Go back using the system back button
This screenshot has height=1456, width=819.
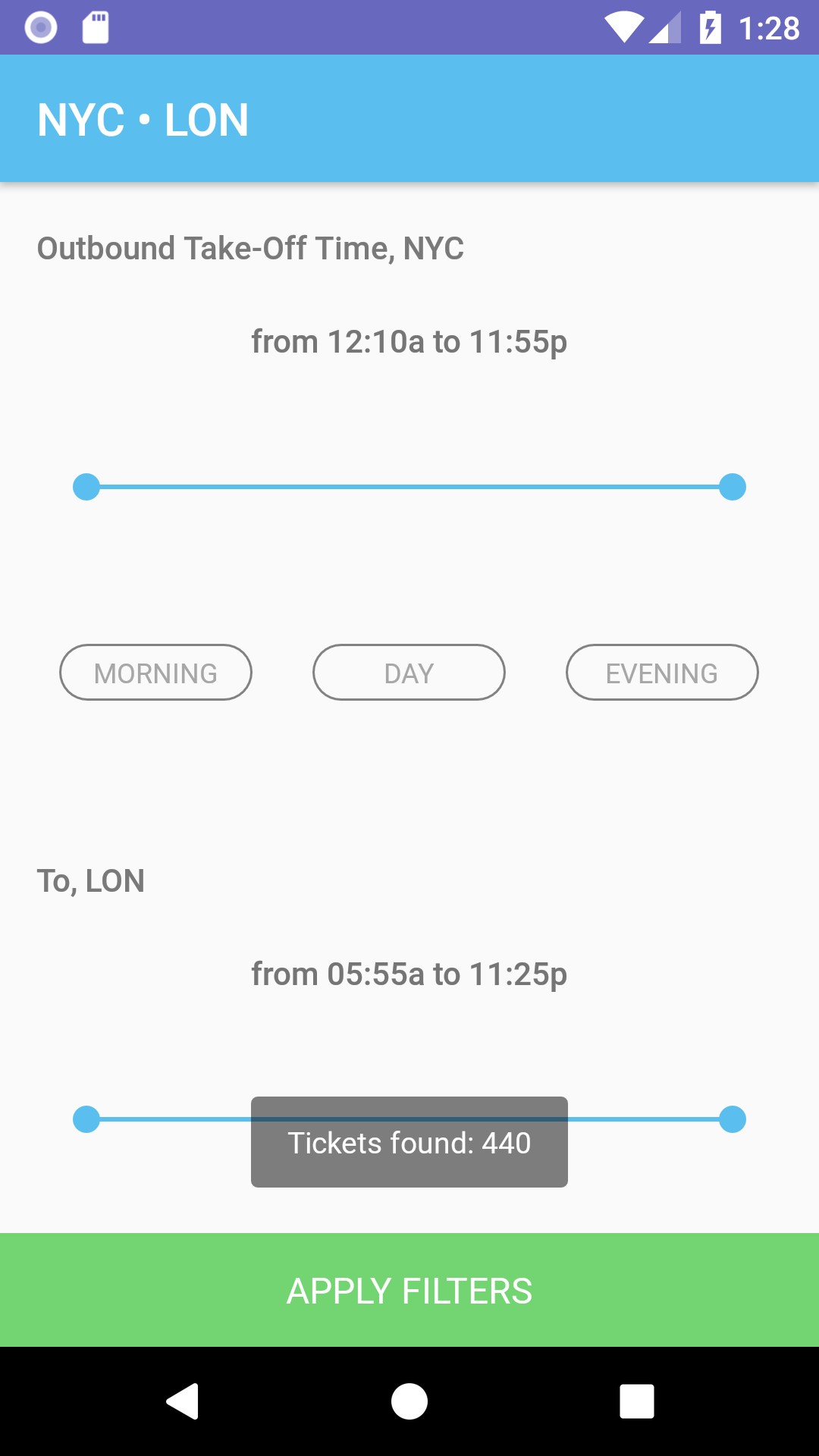(x=183, y=1401)
